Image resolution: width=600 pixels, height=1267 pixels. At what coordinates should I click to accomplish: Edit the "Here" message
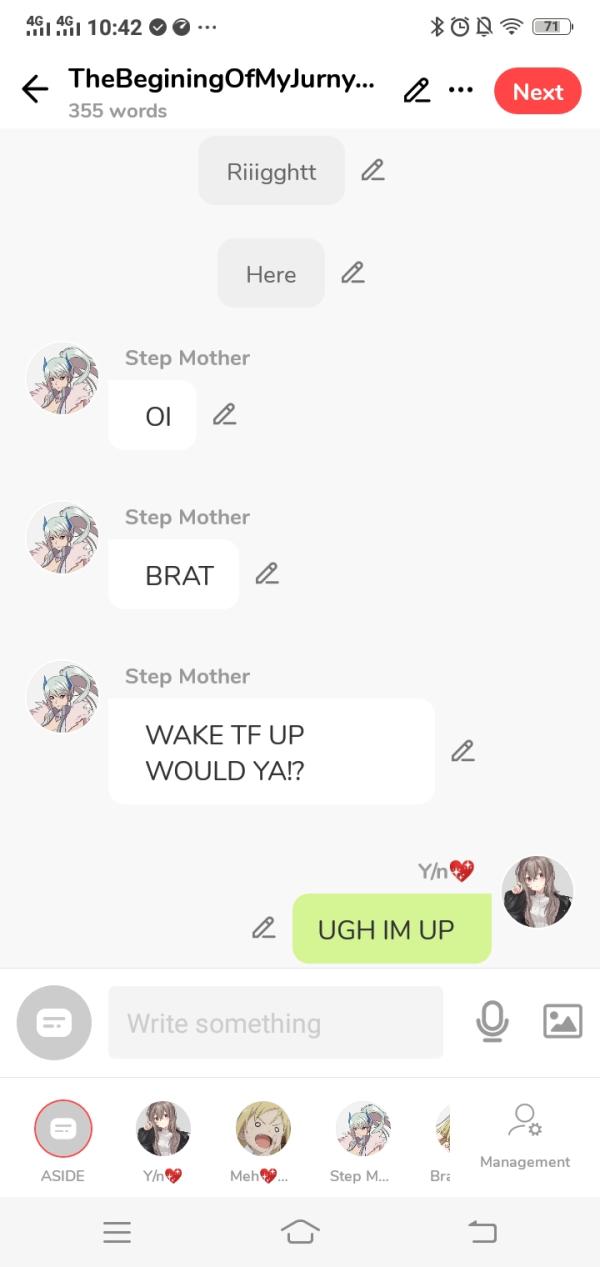(352, 273)
